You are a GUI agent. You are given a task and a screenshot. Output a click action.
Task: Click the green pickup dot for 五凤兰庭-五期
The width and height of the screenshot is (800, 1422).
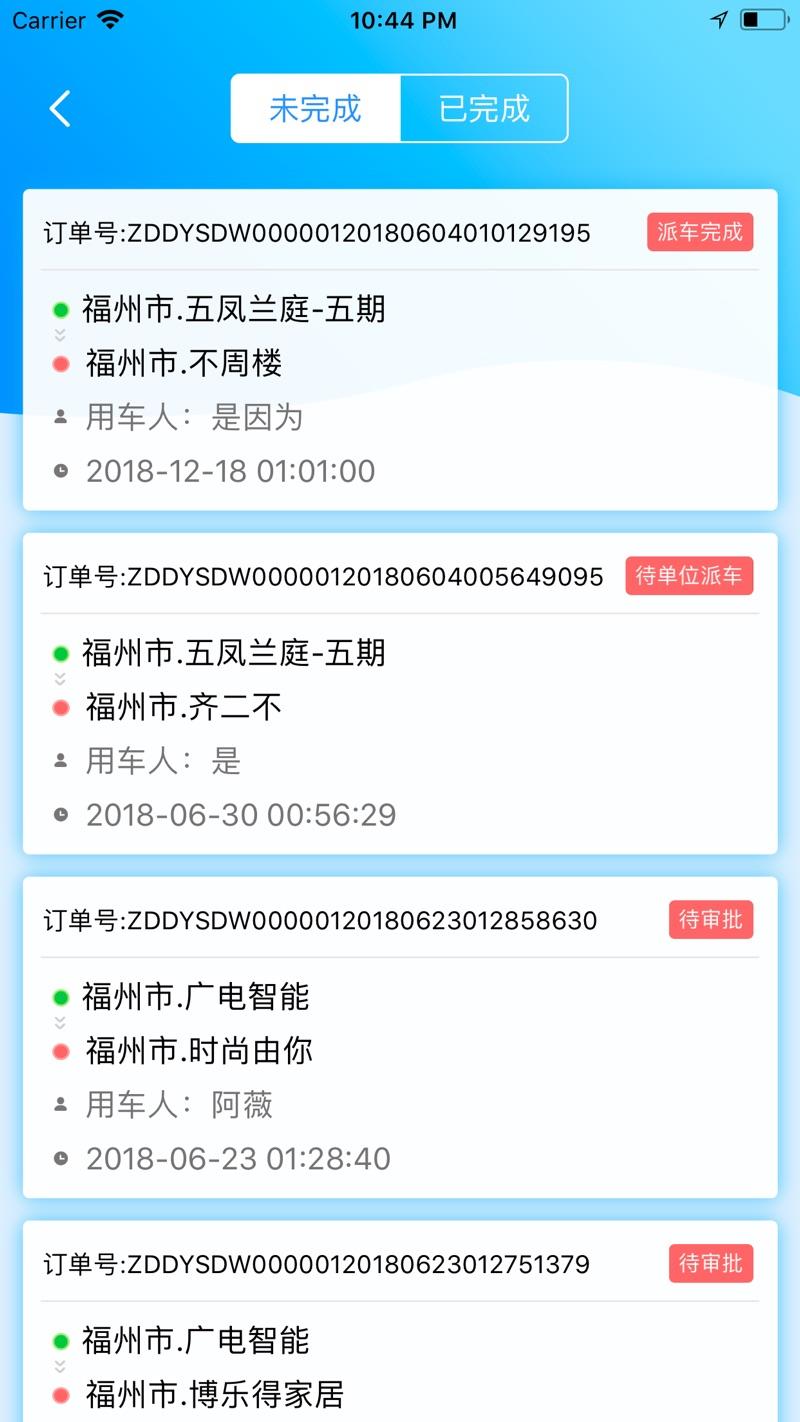click(x=61, y=309)
